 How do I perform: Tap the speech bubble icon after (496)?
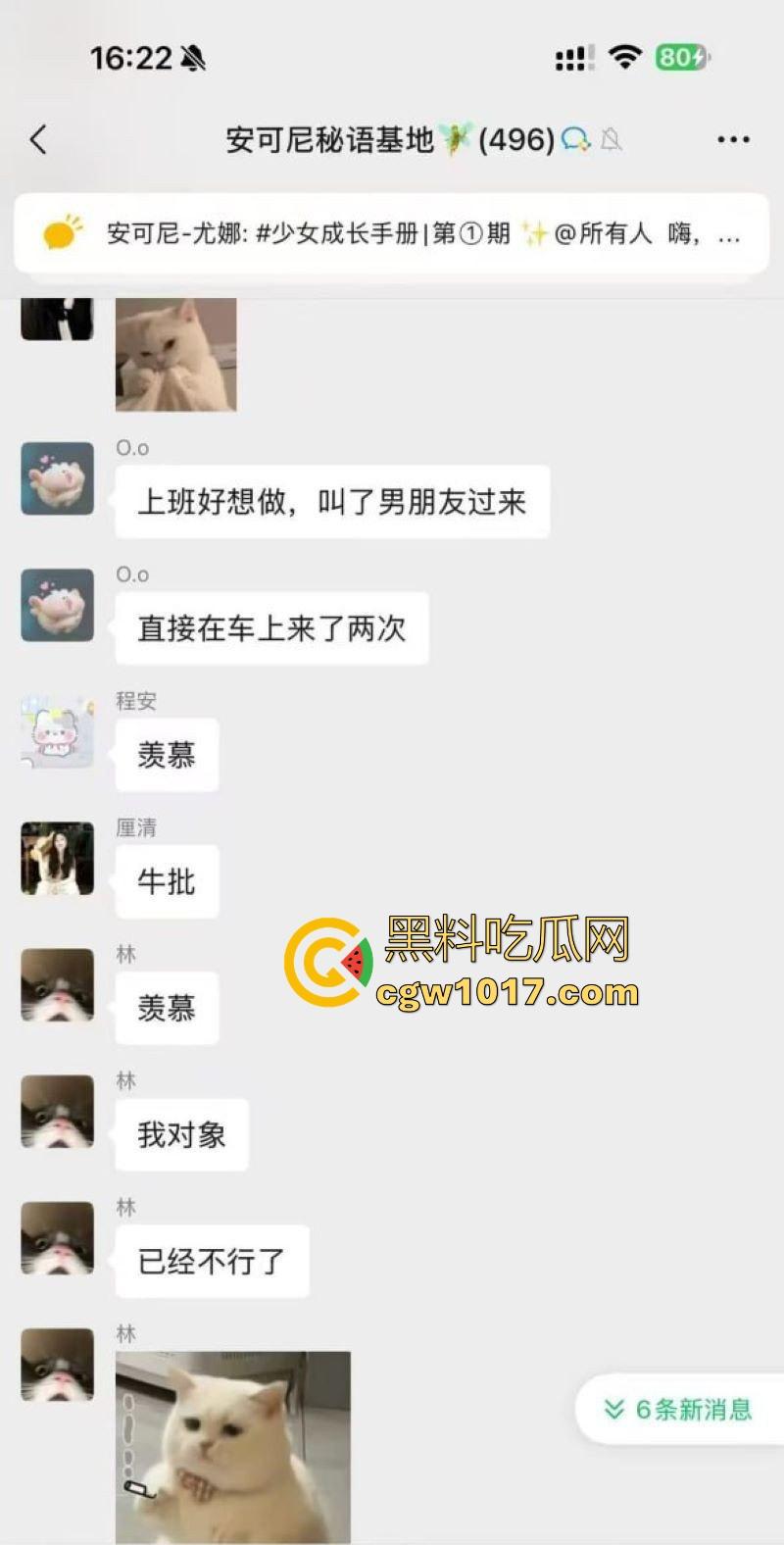[x=571, y=139]
